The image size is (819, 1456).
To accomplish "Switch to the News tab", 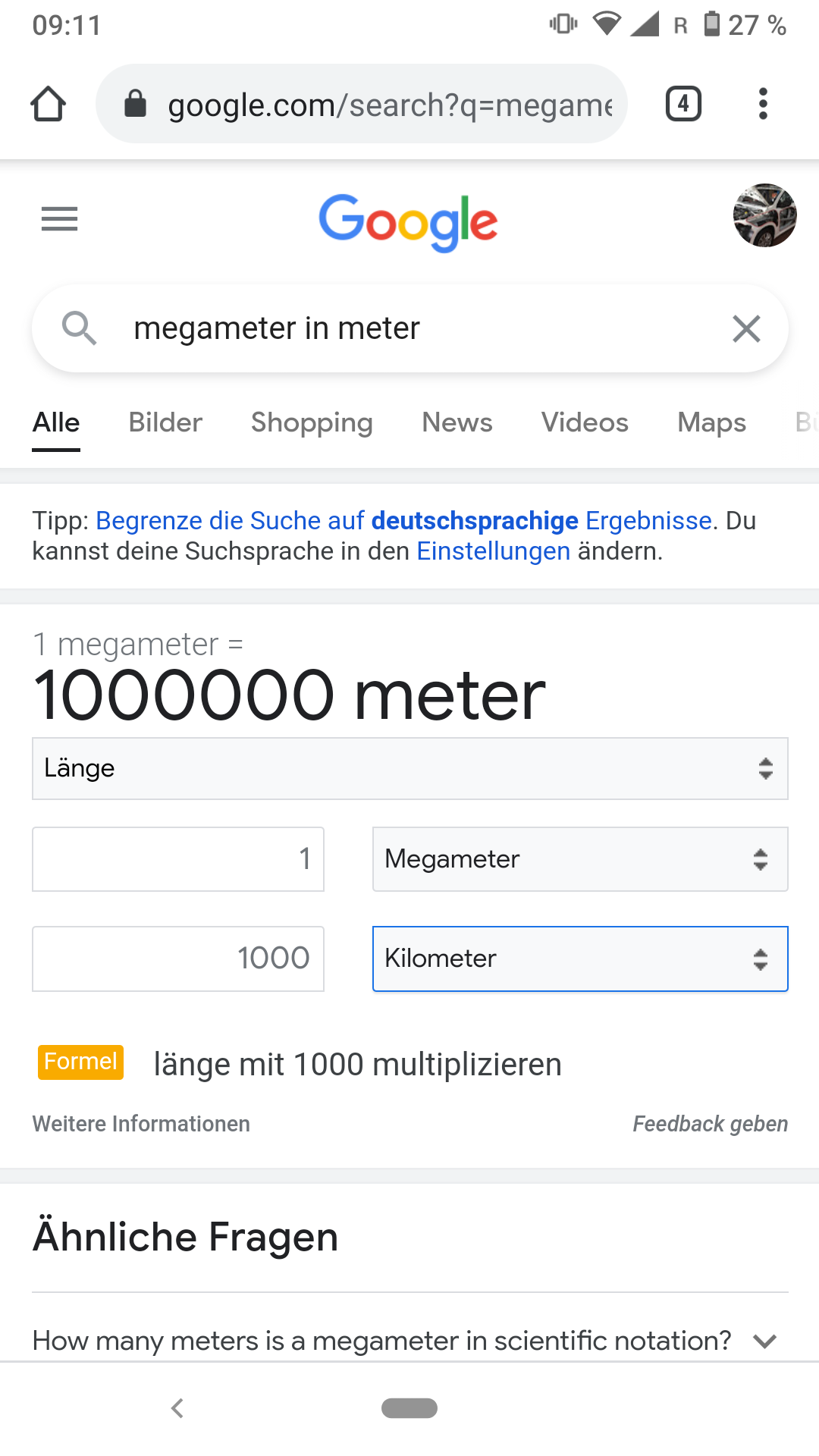I will point(457,422).
